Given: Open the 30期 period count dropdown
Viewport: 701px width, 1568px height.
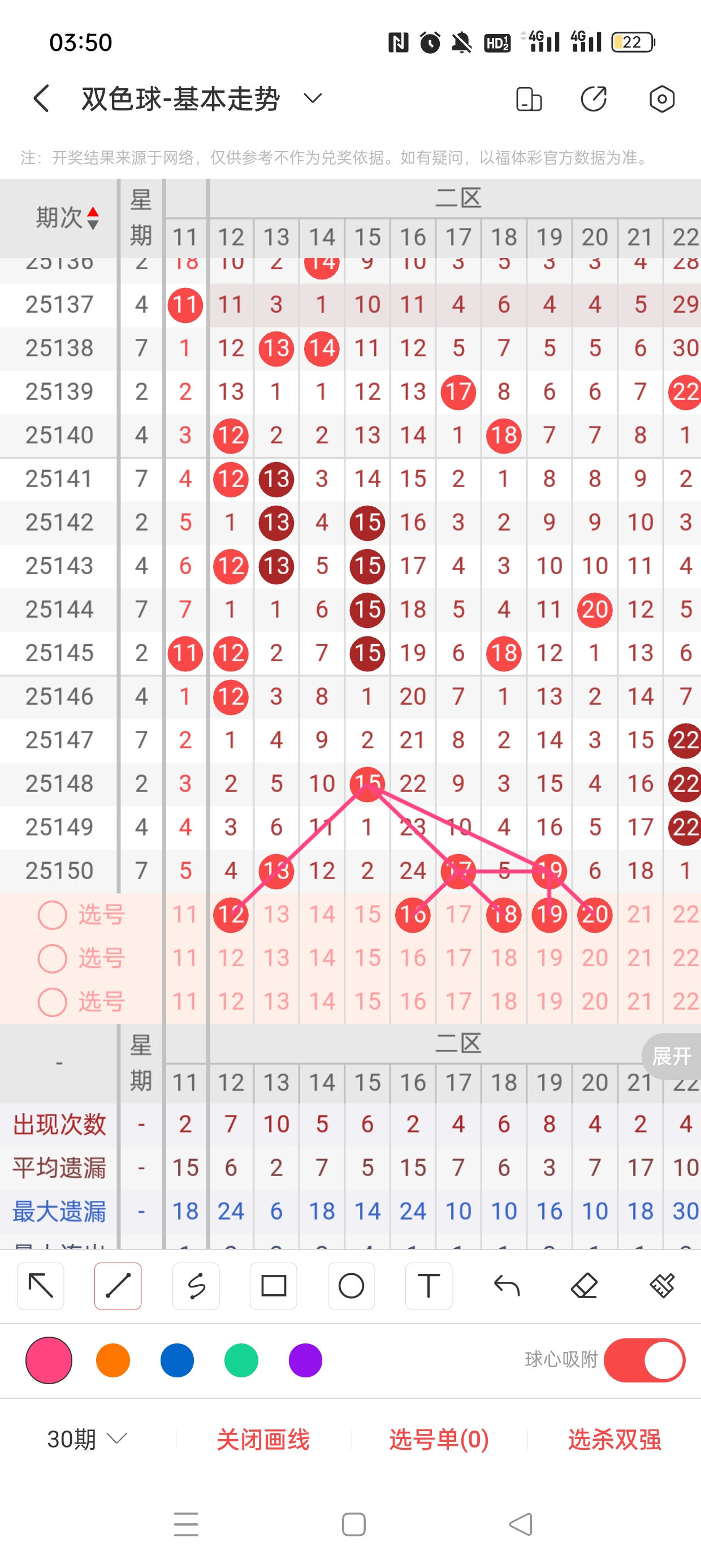Looking at the screenshot, I should pyautogui.click(x=87, y=1439).
